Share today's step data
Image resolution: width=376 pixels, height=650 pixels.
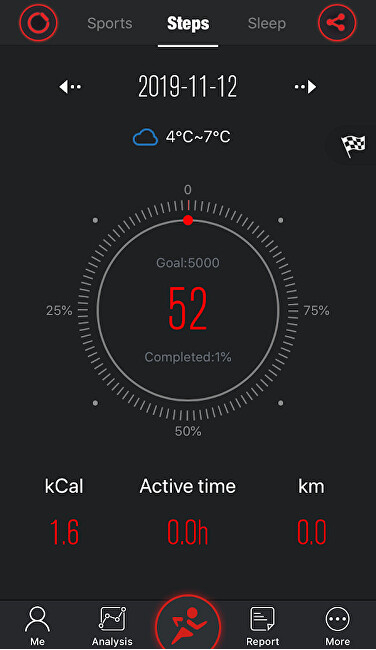point(337,22)
